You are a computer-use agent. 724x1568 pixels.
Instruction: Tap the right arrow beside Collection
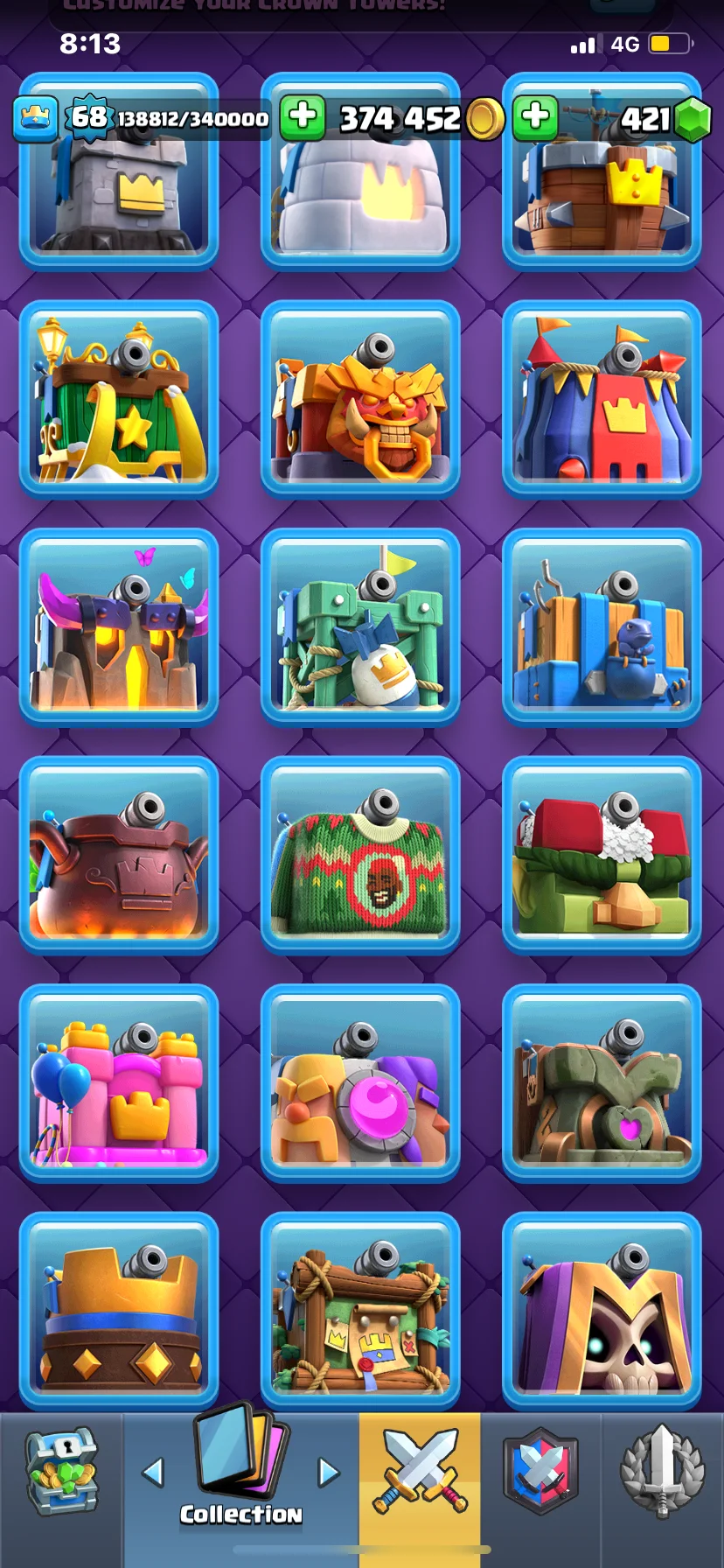pyautogui.click(x=329, y=1473)
